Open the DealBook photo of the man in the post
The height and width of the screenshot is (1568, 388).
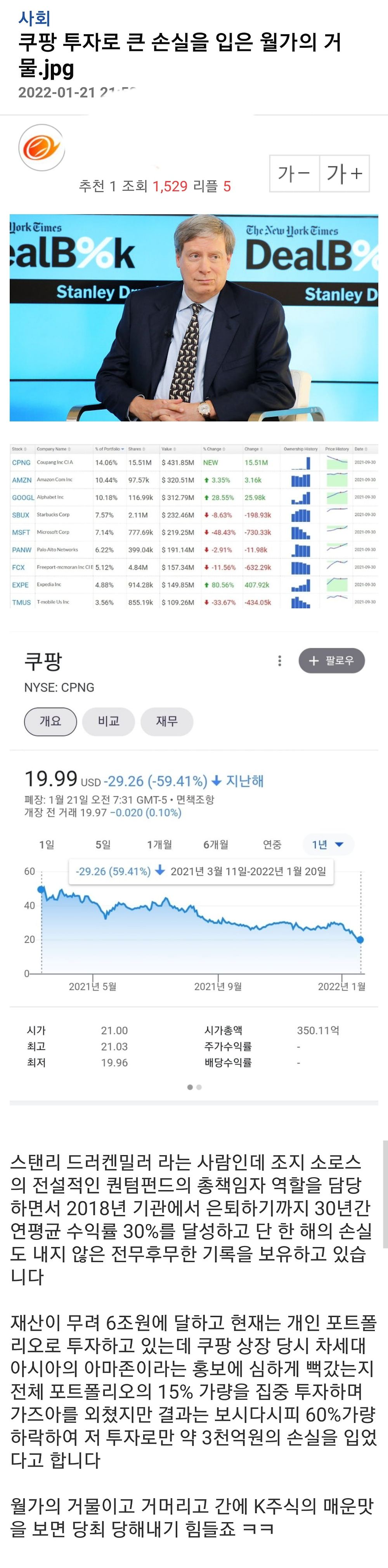tap(193, 317)
